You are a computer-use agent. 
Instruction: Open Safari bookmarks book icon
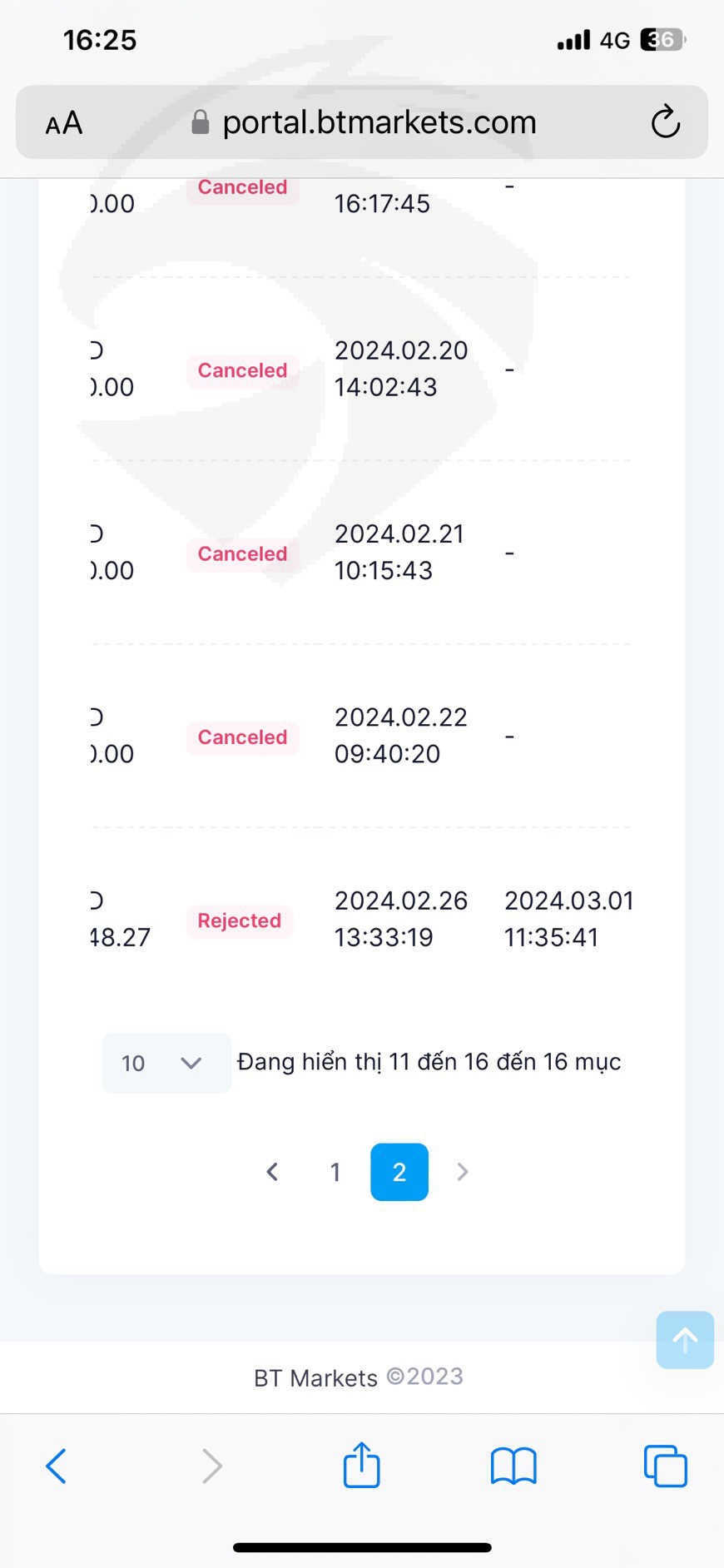tap(513, 1466)
